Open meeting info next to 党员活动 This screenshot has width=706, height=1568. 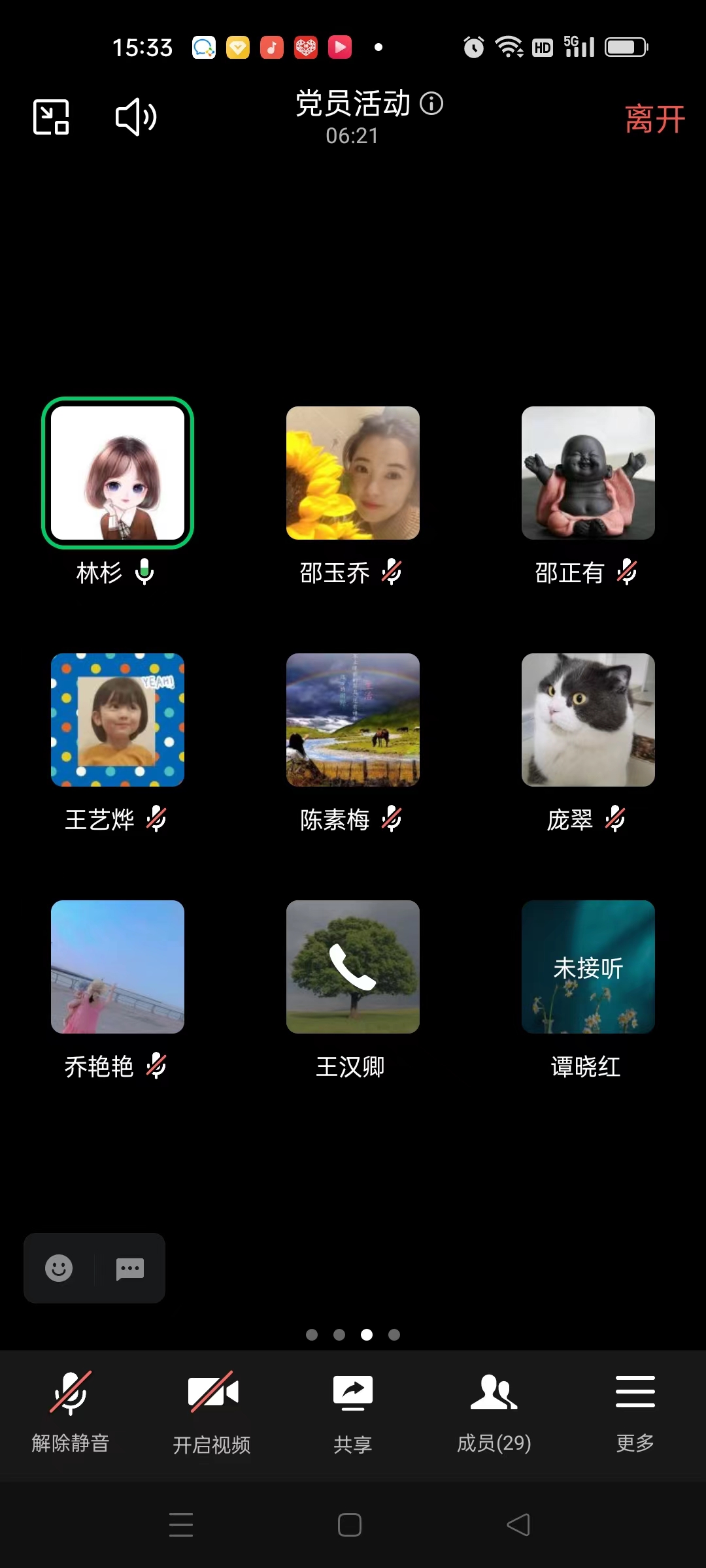(x=431, y=103)
